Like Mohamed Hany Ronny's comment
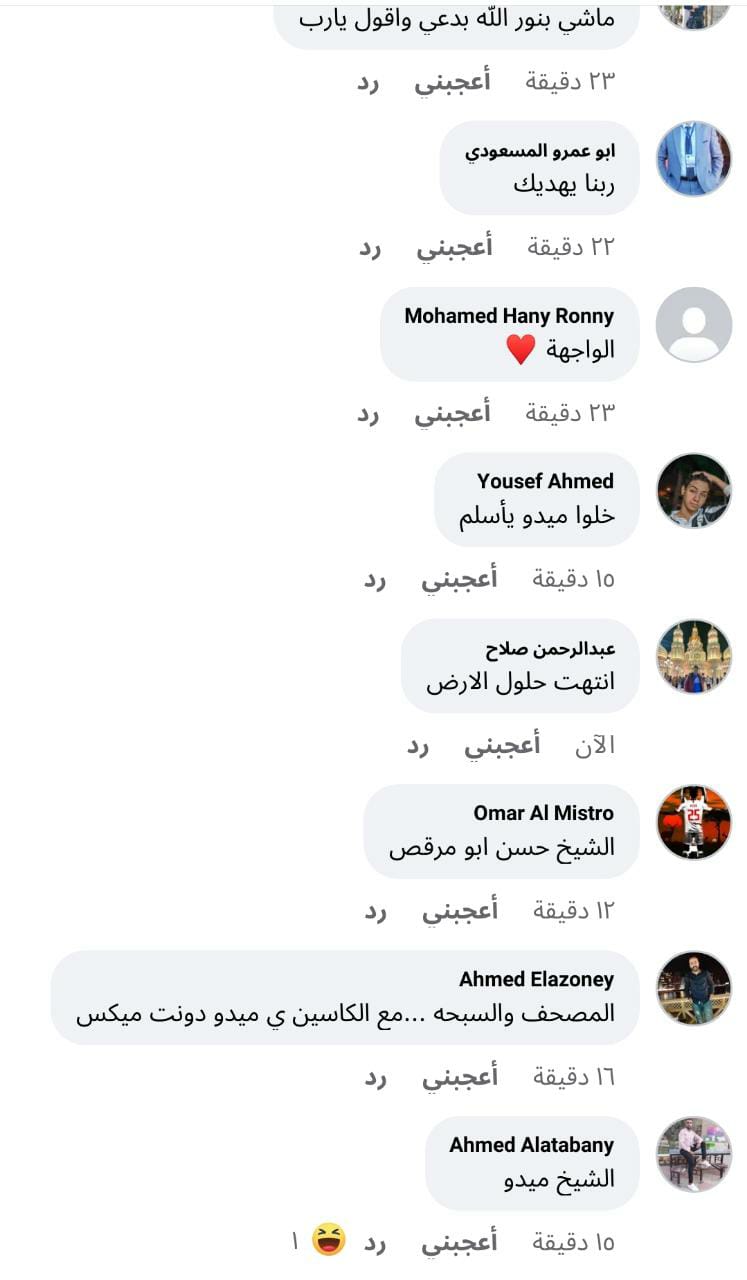747x1280 pixels. (x=452, y=414)
